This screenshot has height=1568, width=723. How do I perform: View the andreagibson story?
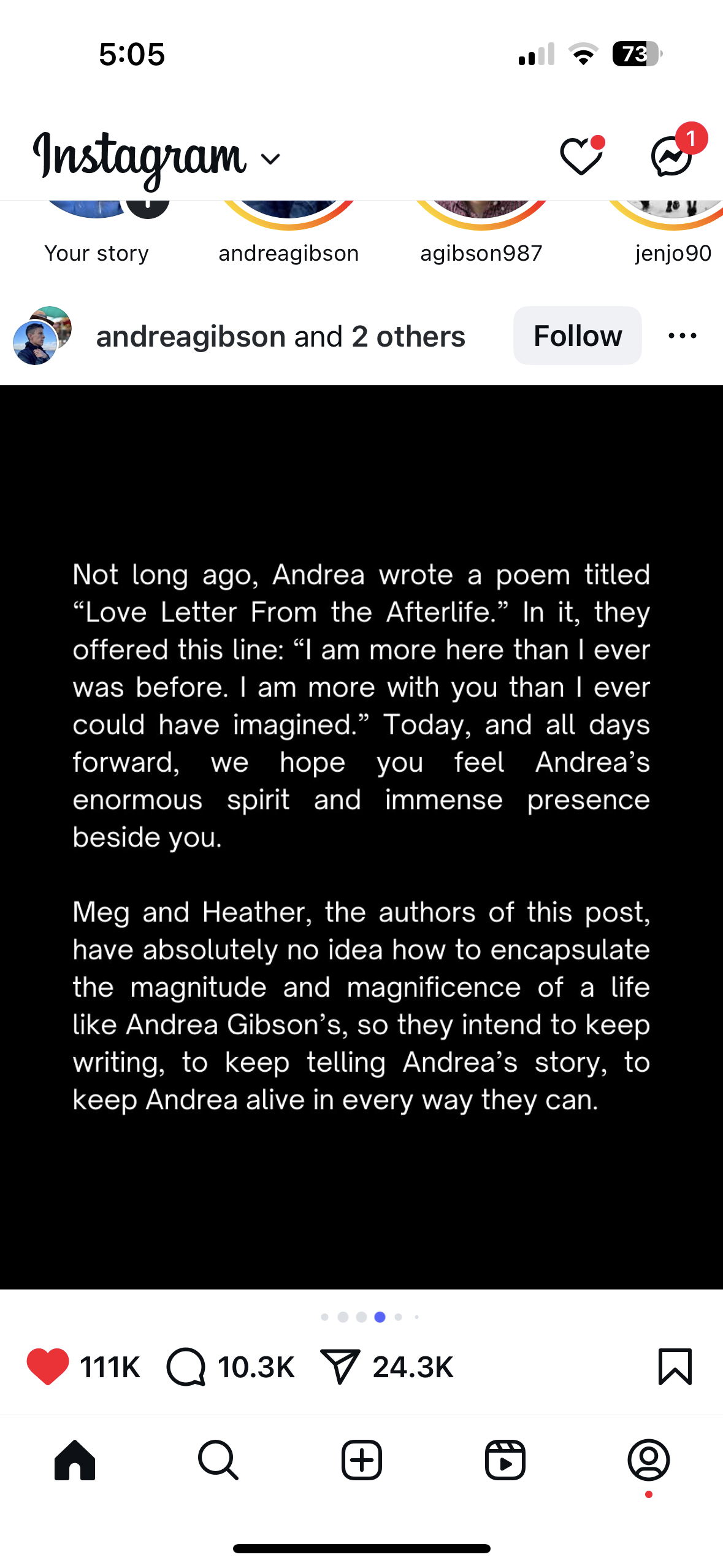pos(288,233)
